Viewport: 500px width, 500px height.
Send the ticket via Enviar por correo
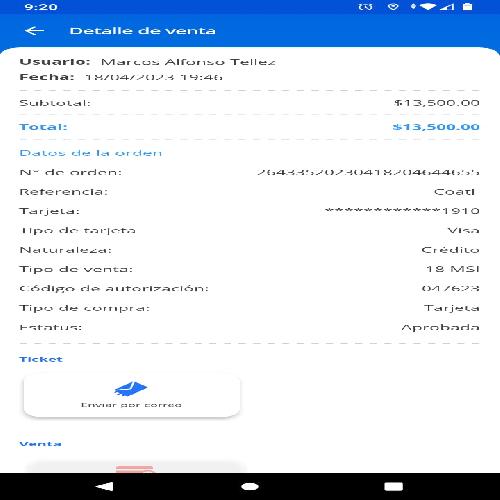coord(132,395)
